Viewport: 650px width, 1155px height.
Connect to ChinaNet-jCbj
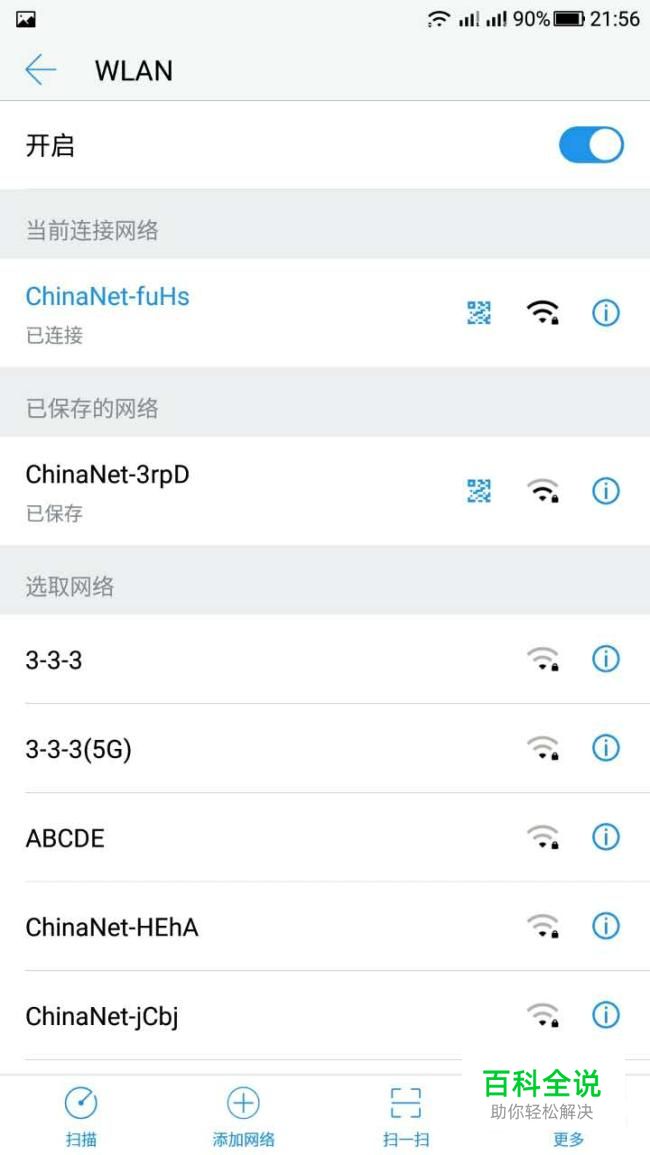325,1016
